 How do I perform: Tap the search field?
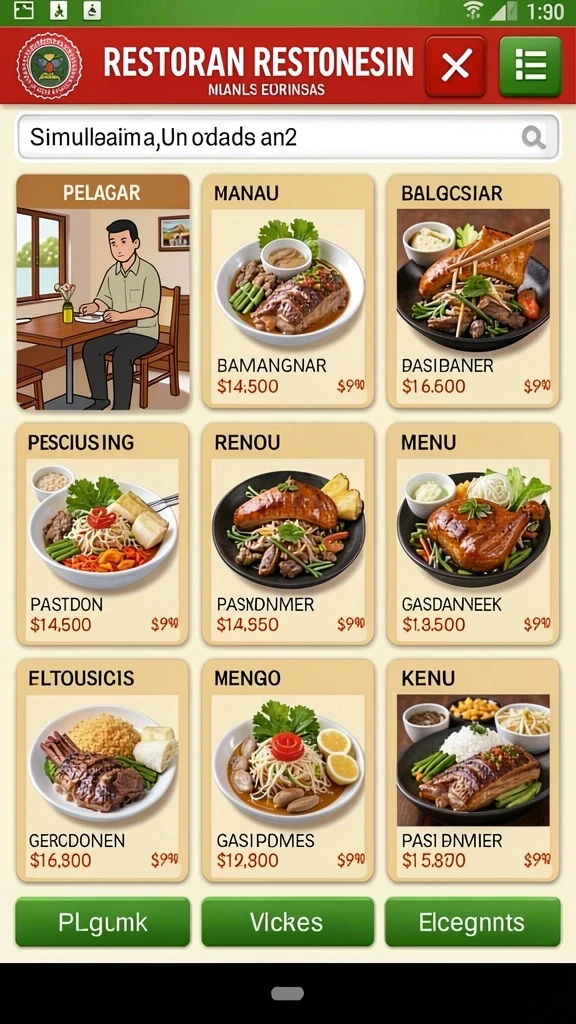coord(288,137)
